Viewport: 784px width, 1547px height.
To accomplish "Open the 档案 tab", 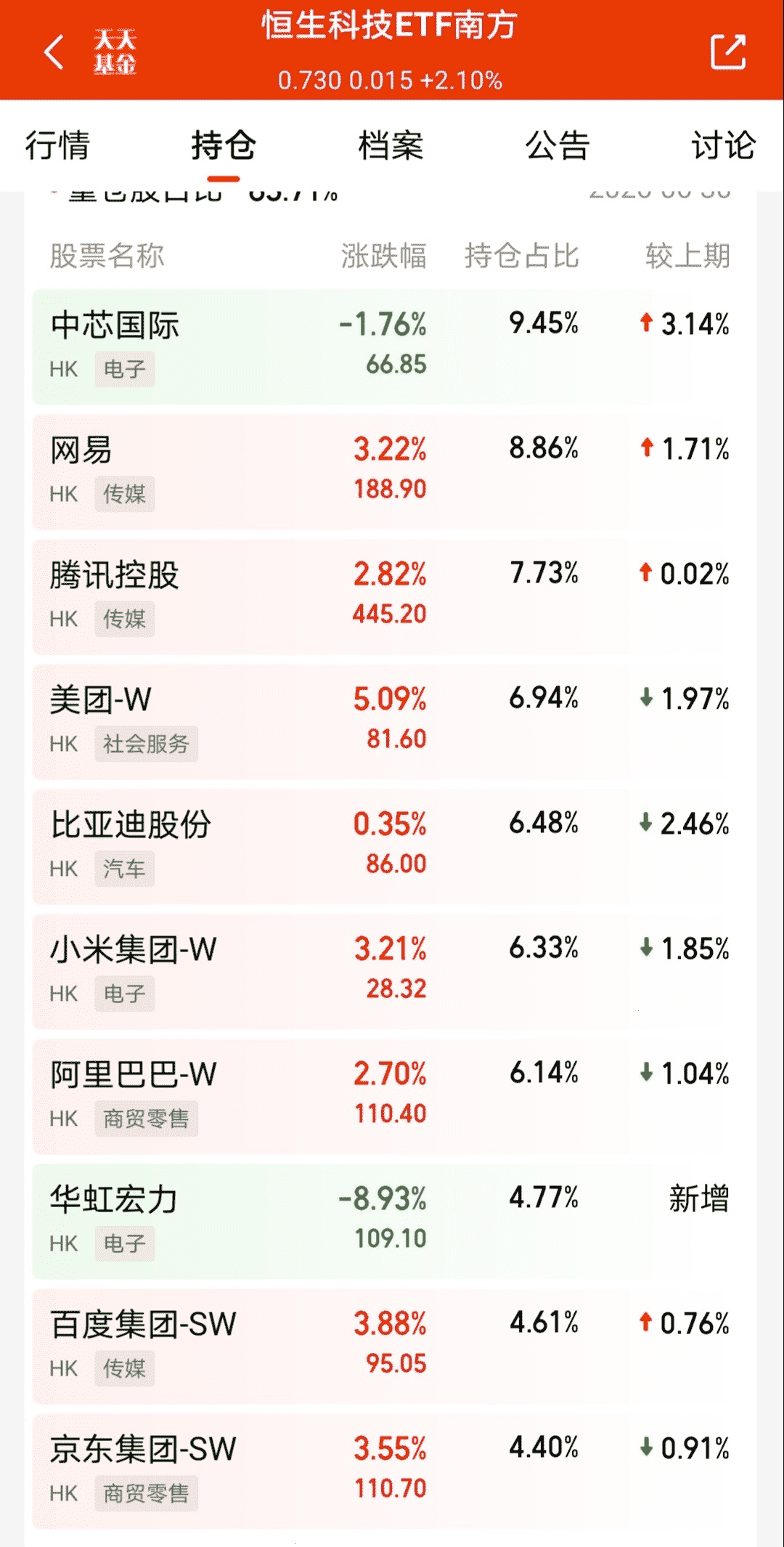I will coord(391,145).
